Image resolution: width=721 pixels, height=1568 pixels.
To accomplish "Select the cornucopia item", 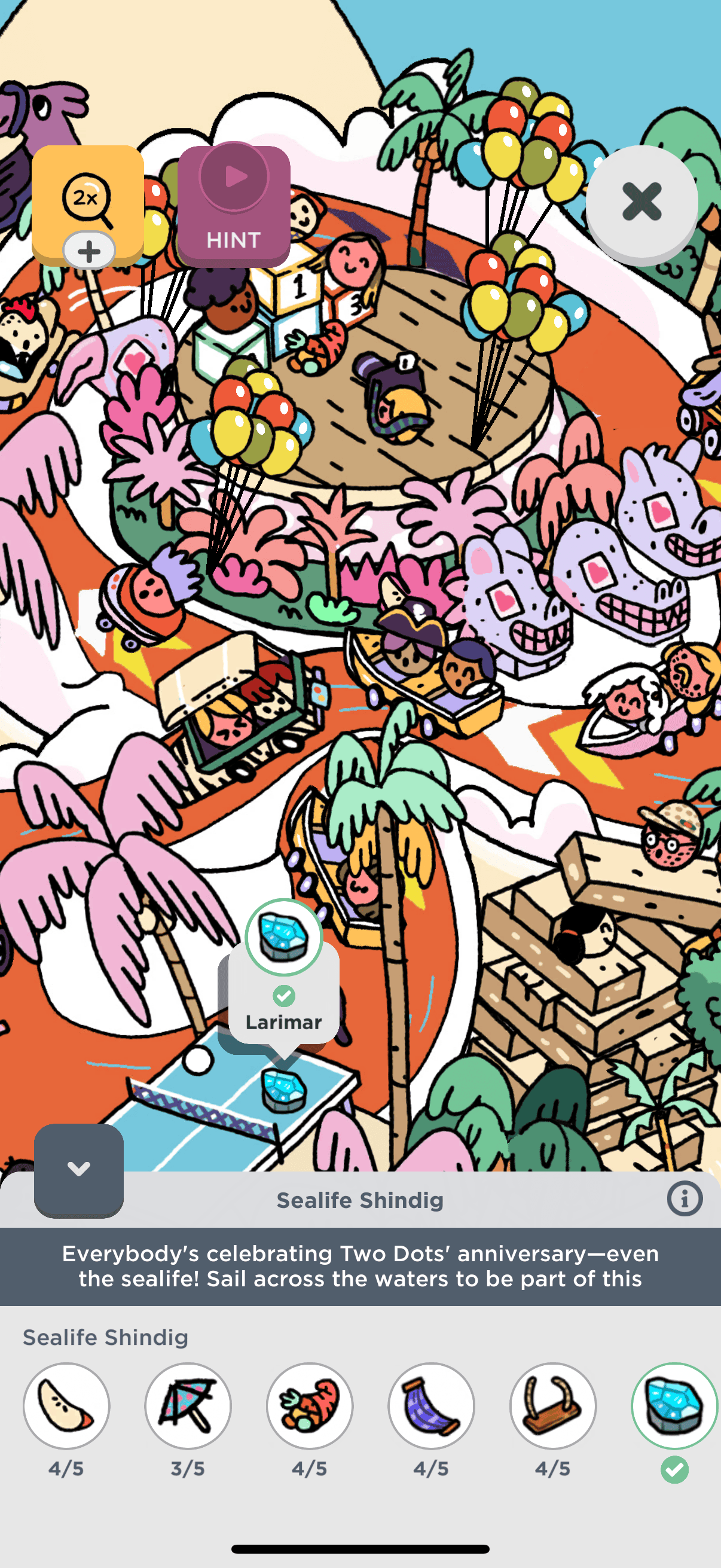I will click(310, 1405).
